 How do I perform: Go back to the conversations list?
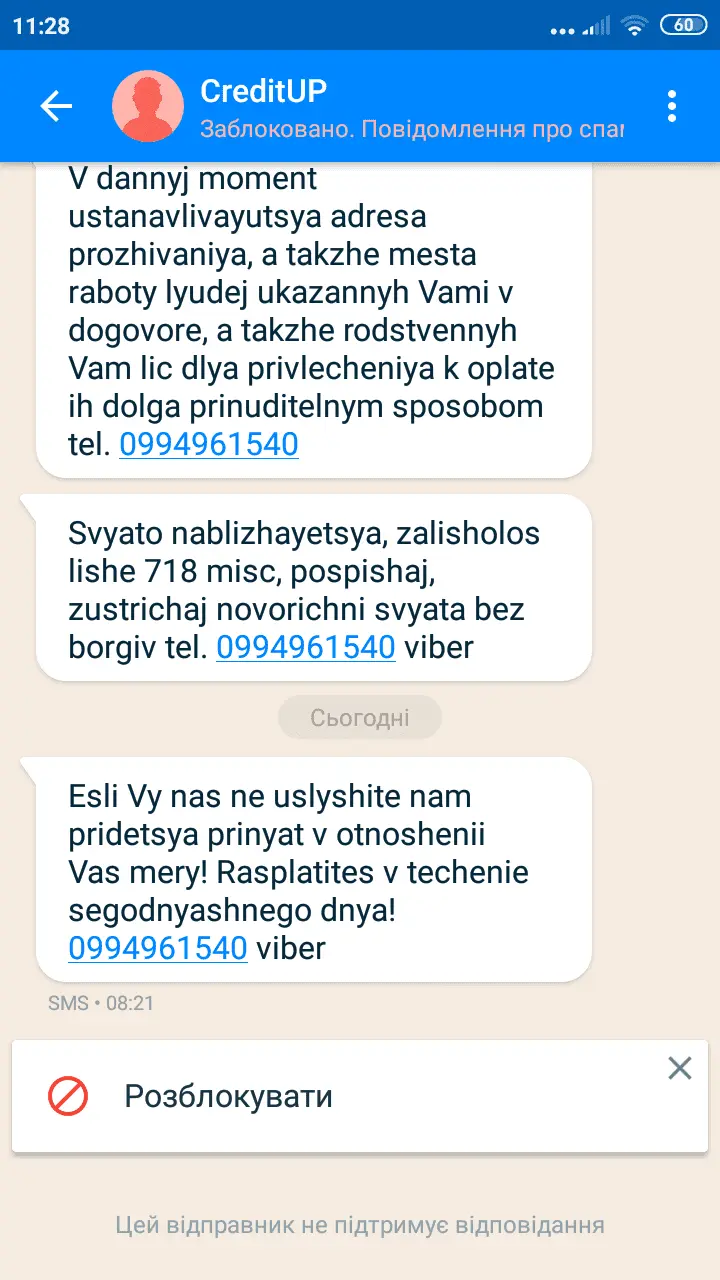pos(56,106)
